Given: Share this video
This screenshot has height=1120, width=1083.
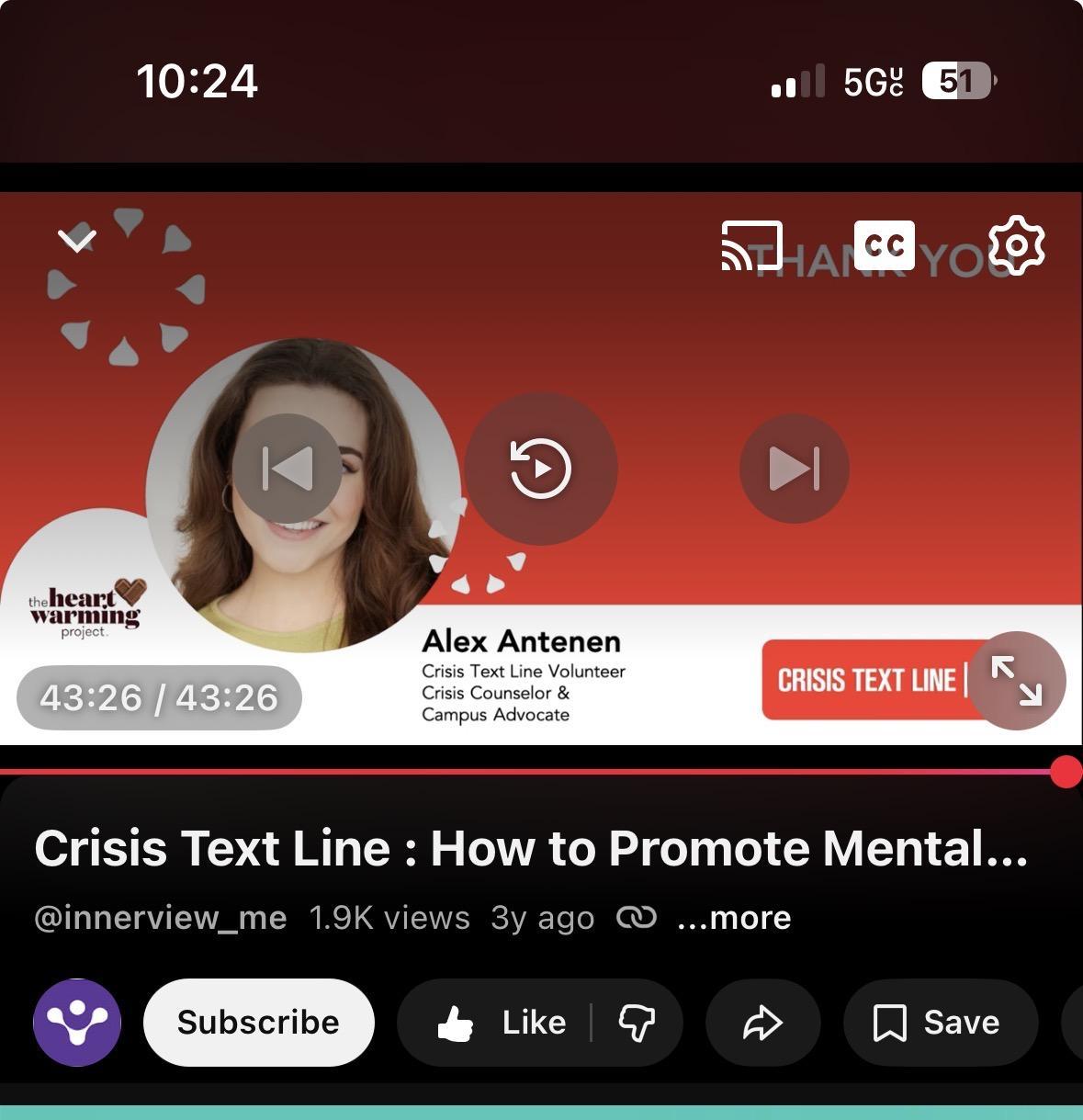Looking at the screenshot, I should [x=761, y=1022].
